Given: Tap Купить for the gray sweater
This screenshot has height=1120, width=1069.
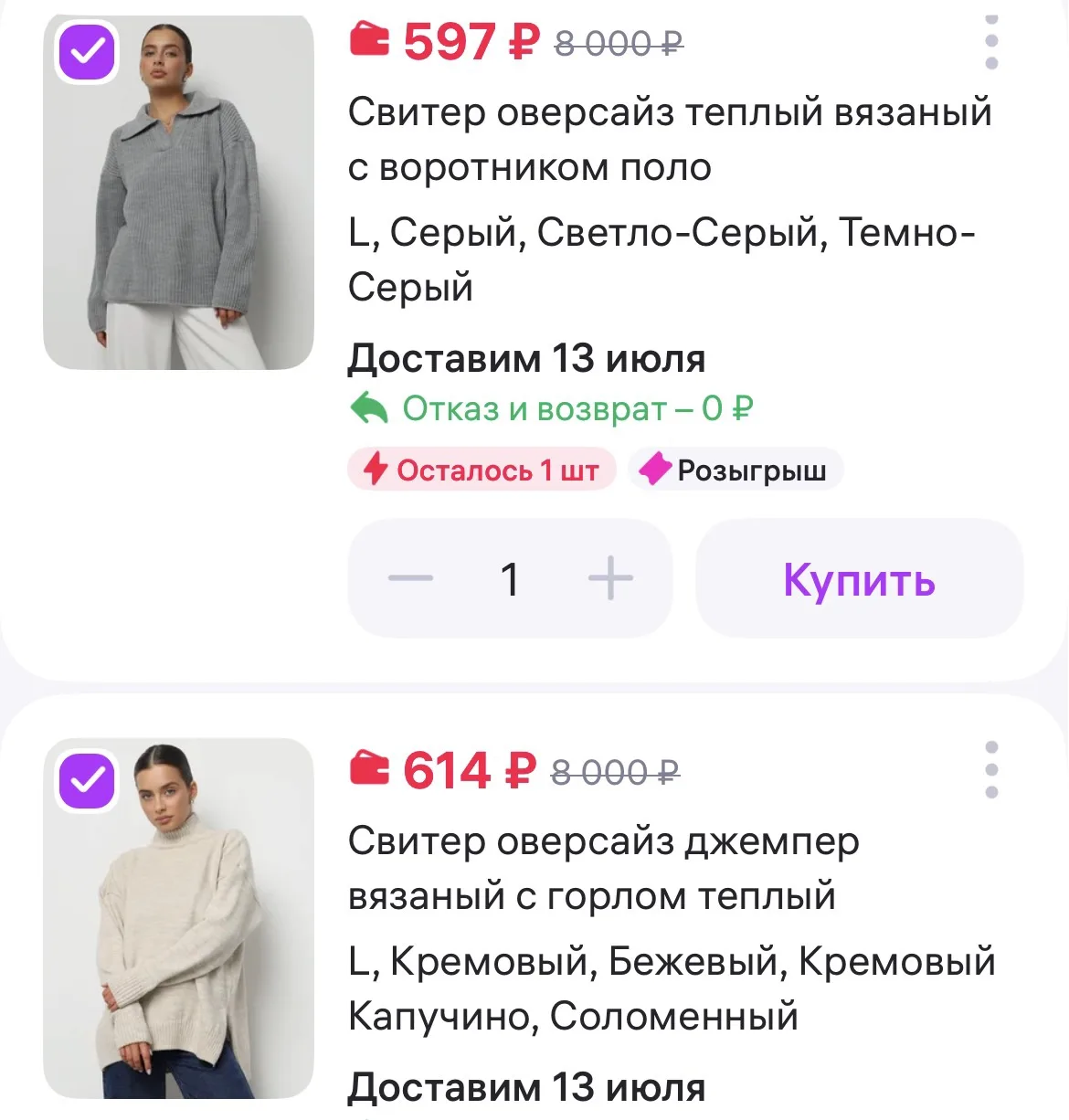Looking at the screenshot, I should pyautogui.click(x=859, y=578).
